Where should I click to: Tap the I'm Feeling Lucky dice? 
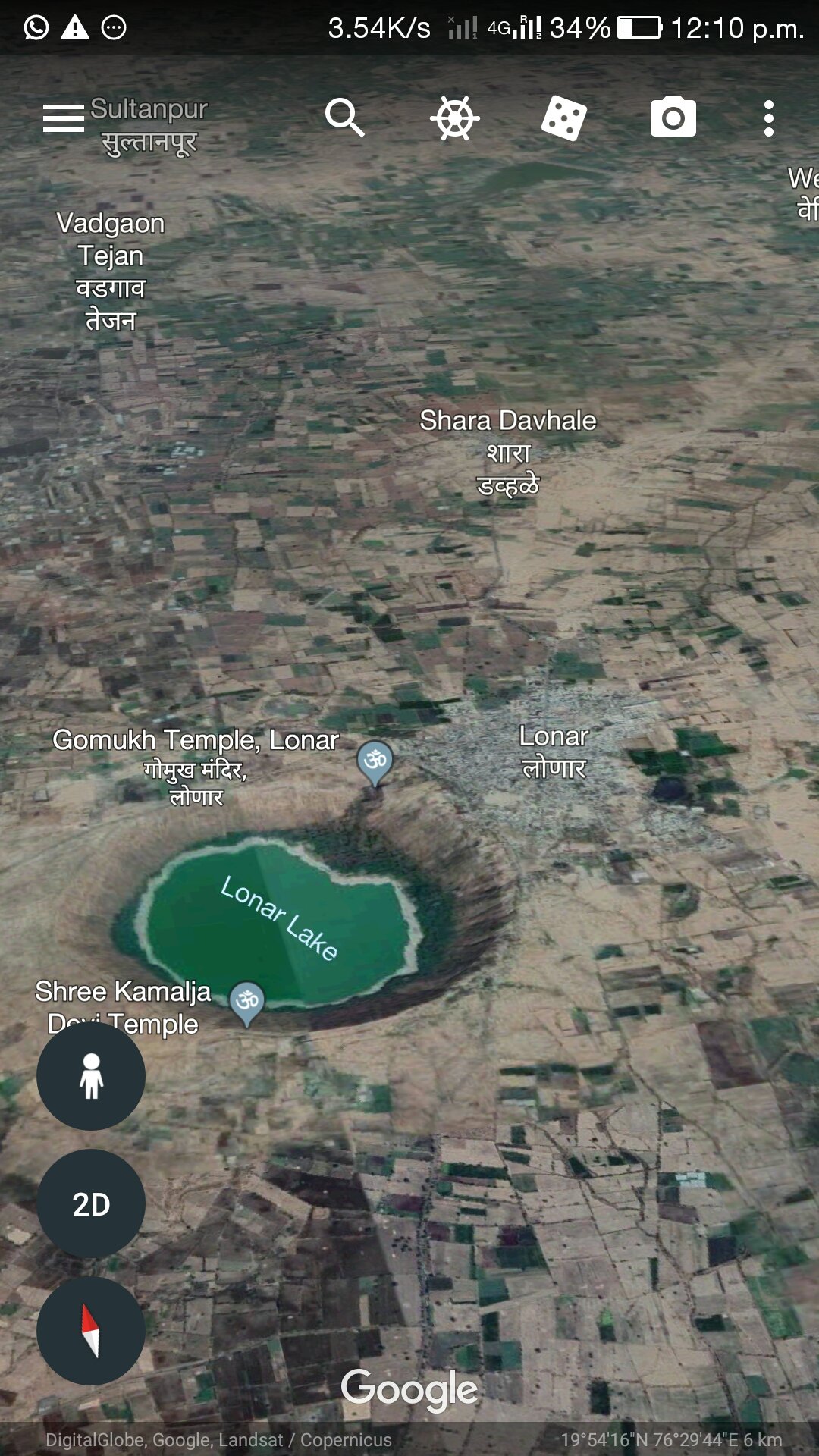(563, 118)
